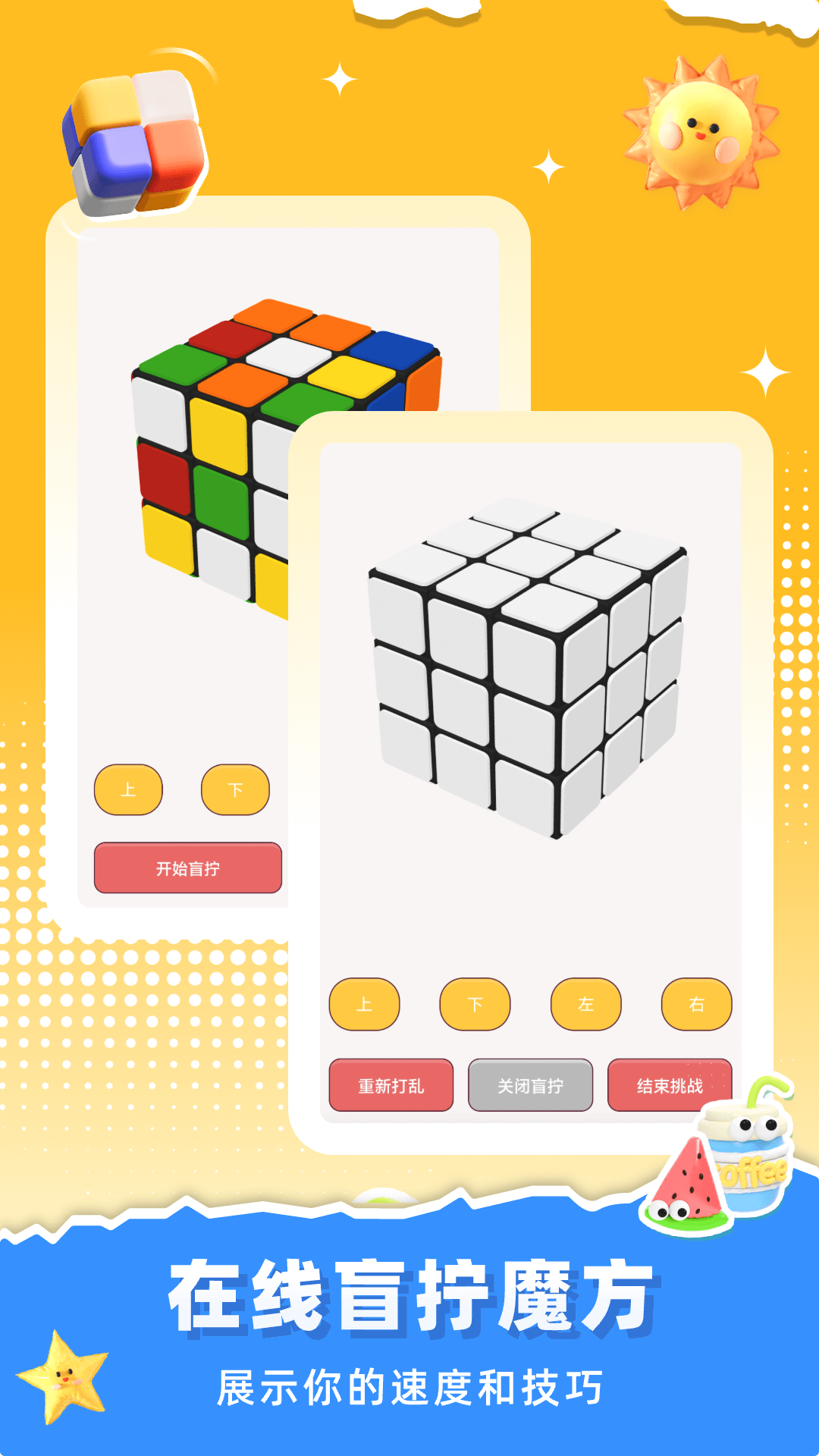
Task: Click the sparkle star near the sun
Action: tap(548, 167)
